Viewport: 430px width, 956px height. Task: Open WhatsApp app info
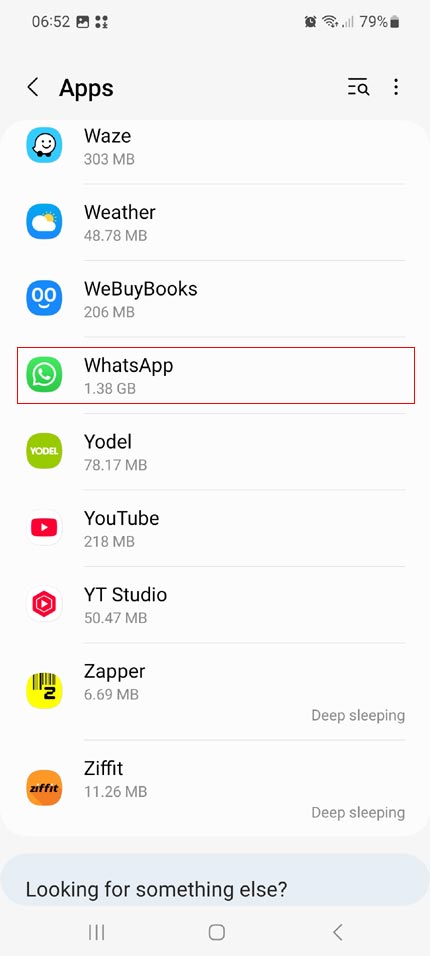216,375
